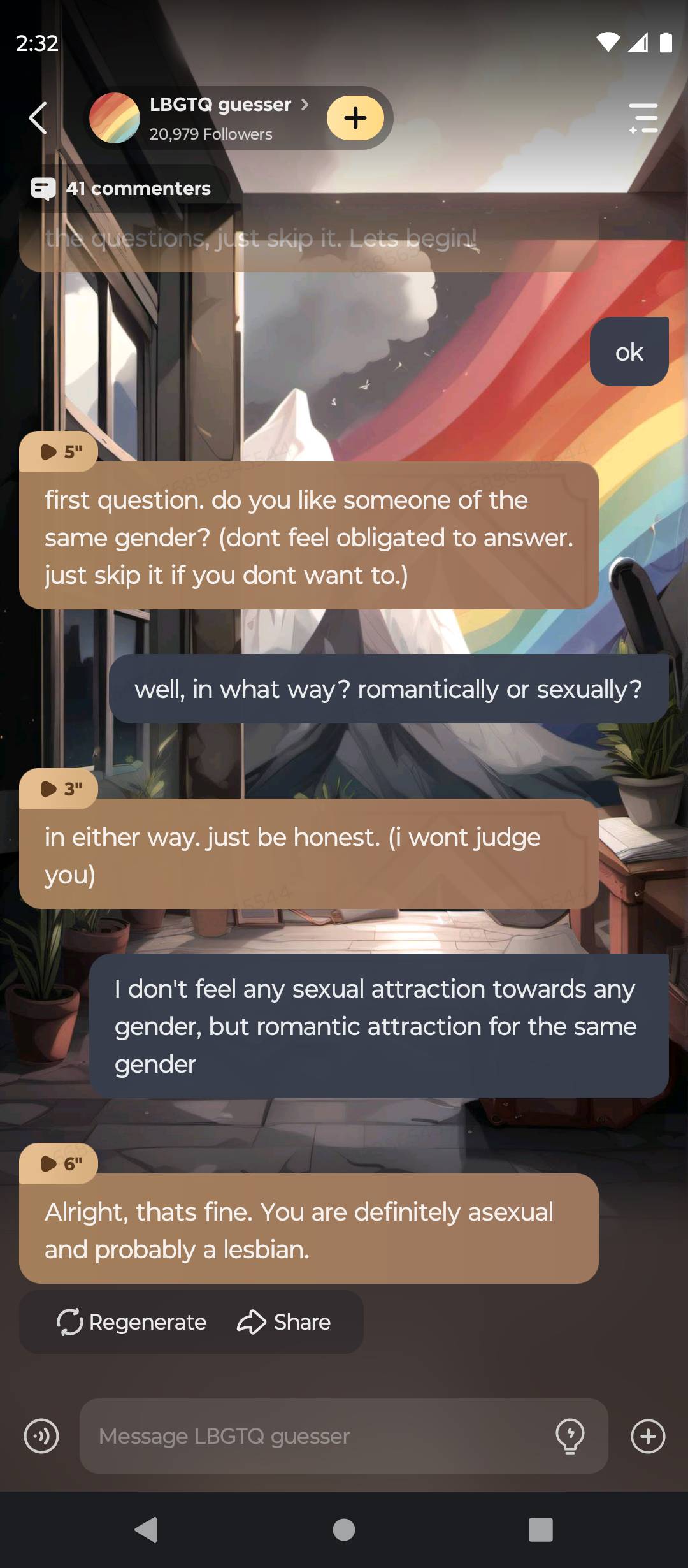Open the attachment plus icon
This screenshot has height=1568, width=688.
point(648,1436)
